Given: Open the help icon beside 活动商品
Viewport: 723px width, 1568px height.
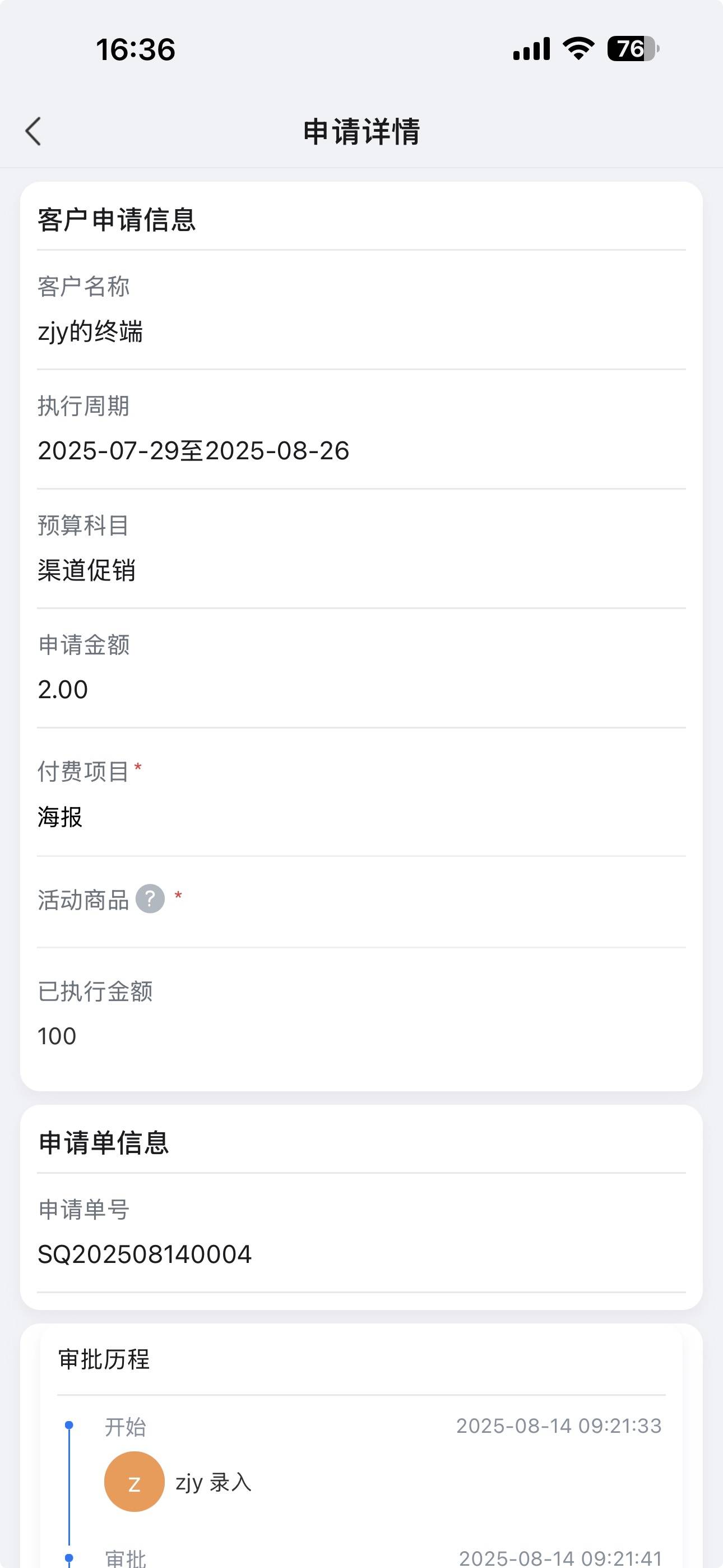Looking at the screenshot, I should [150, 899].
